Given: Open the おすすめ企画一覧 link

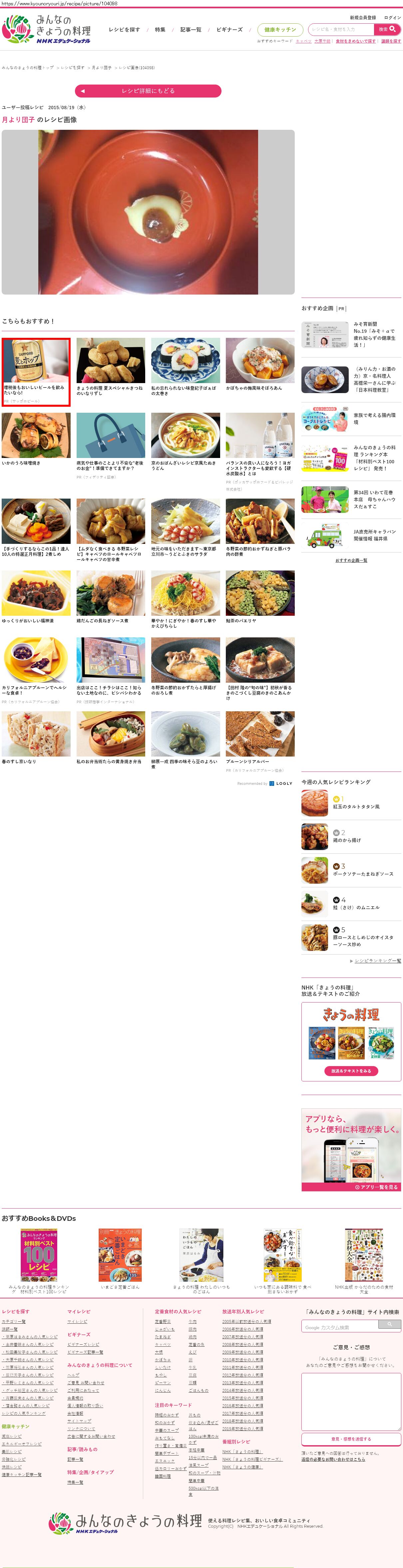Looking at the screenshot, I should (x=351, y=560).
